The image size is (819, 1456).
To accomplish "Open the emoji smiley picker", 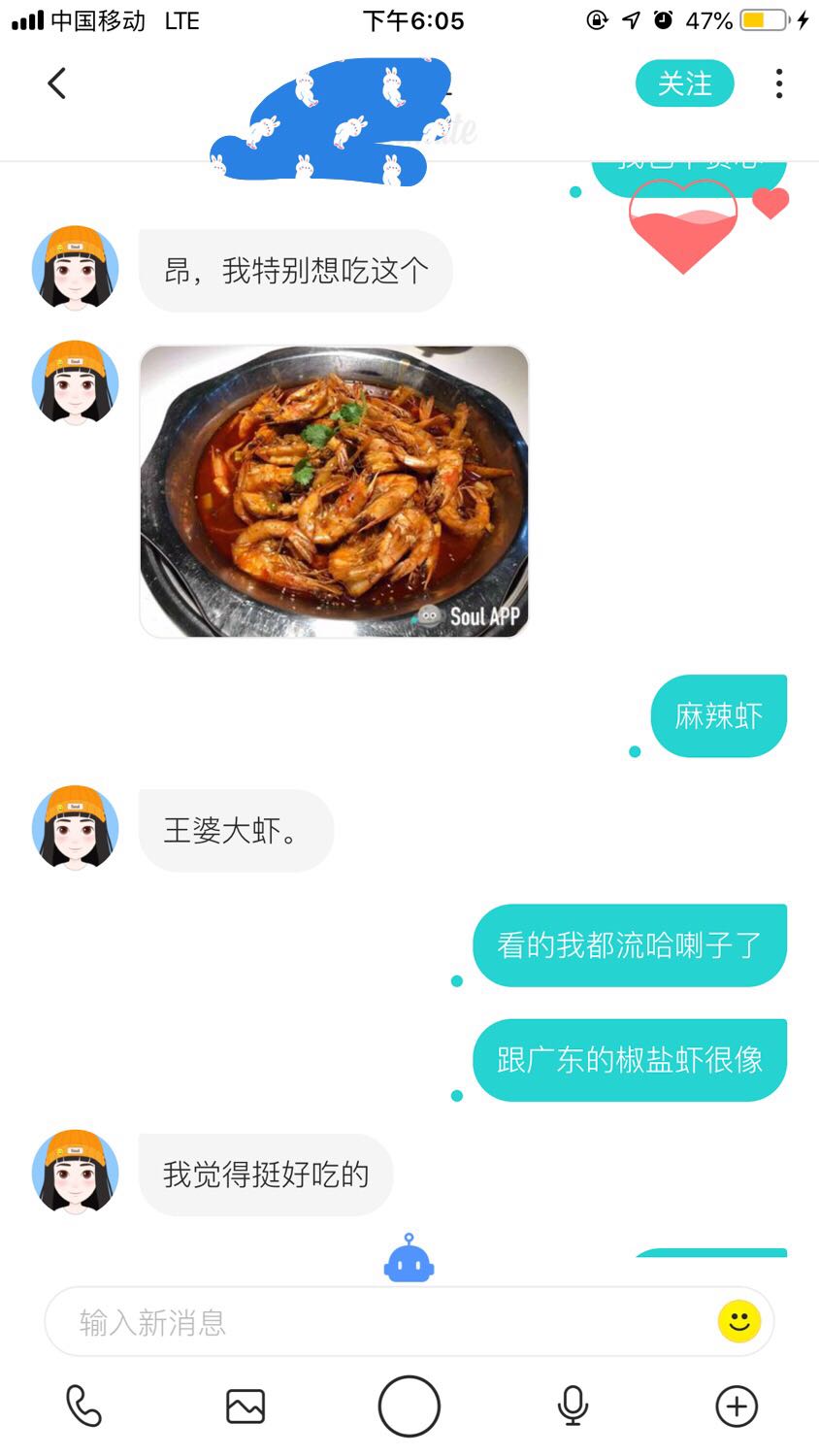I will [739, 1321].
